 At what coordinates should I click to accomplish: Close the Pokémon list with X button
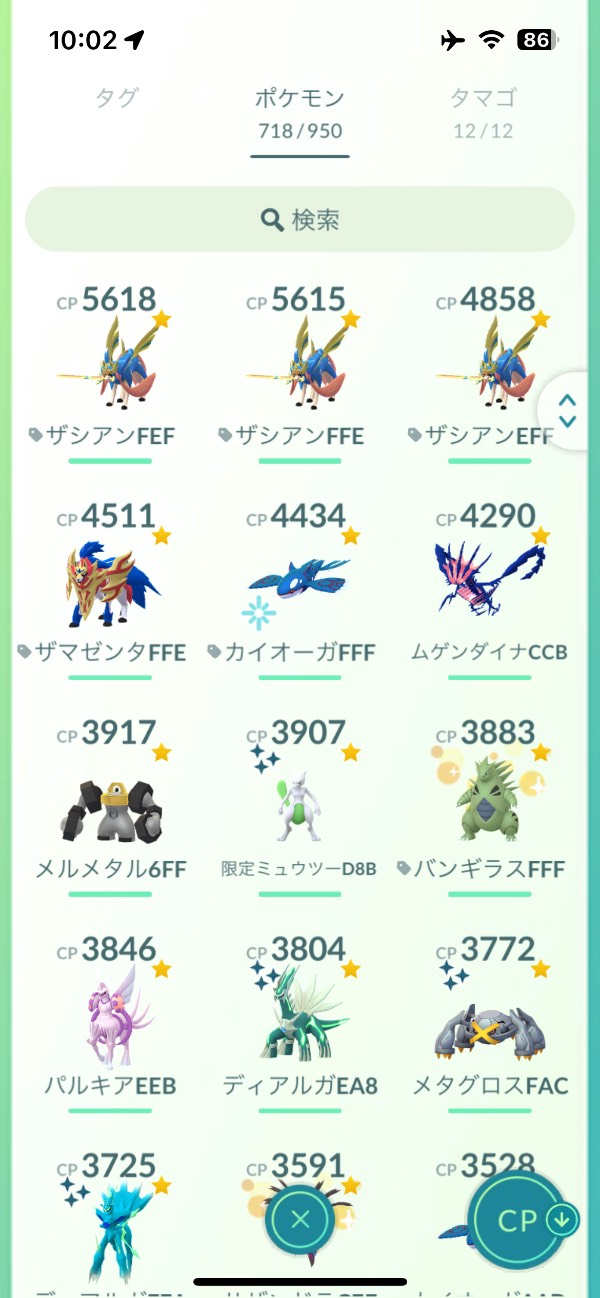point(300,1219)
